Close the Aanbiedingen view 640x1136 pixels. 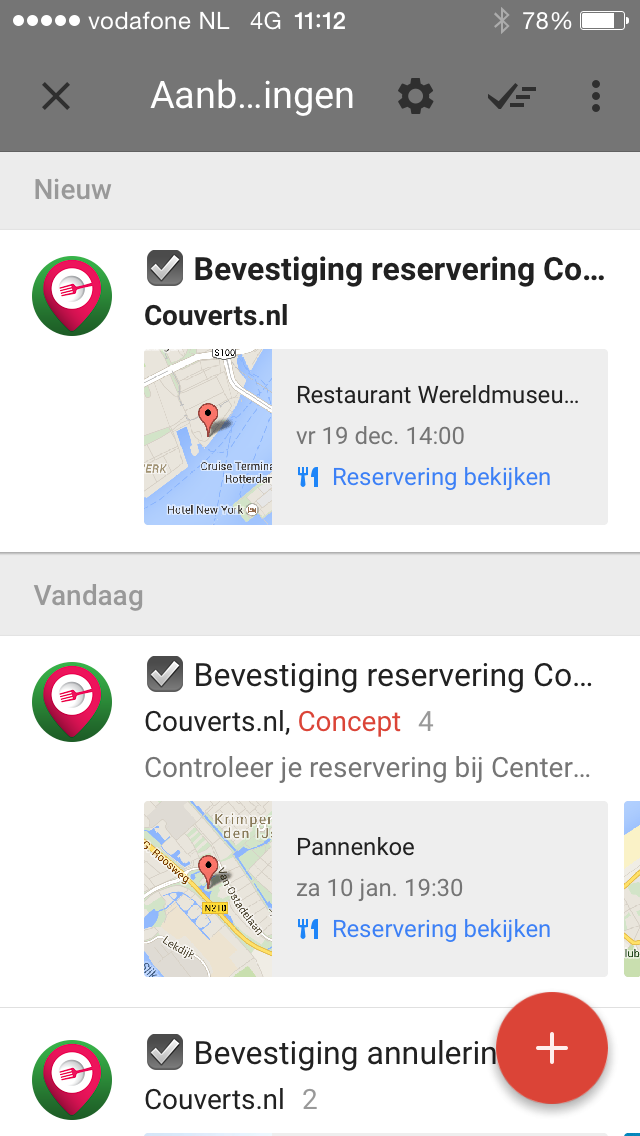click(56, 96)
